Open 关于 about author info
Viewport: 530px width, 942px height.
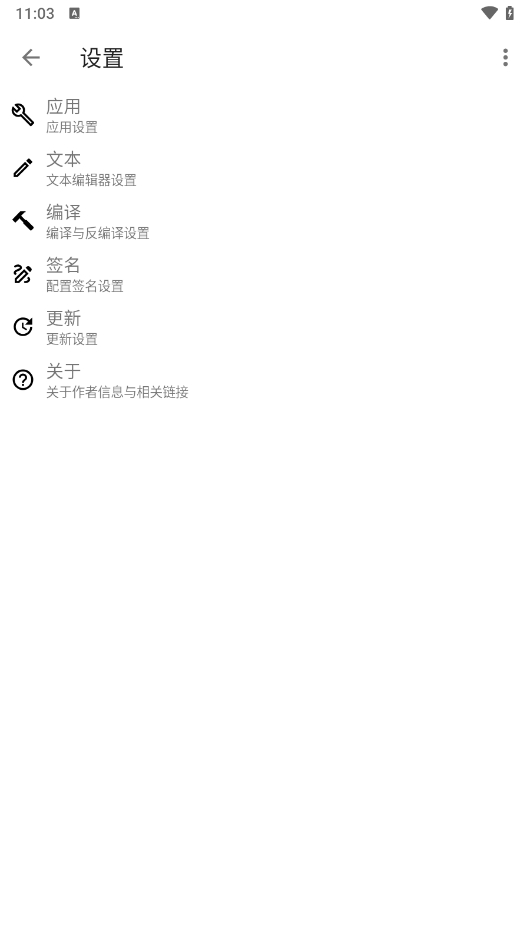[x=265, y=380]
